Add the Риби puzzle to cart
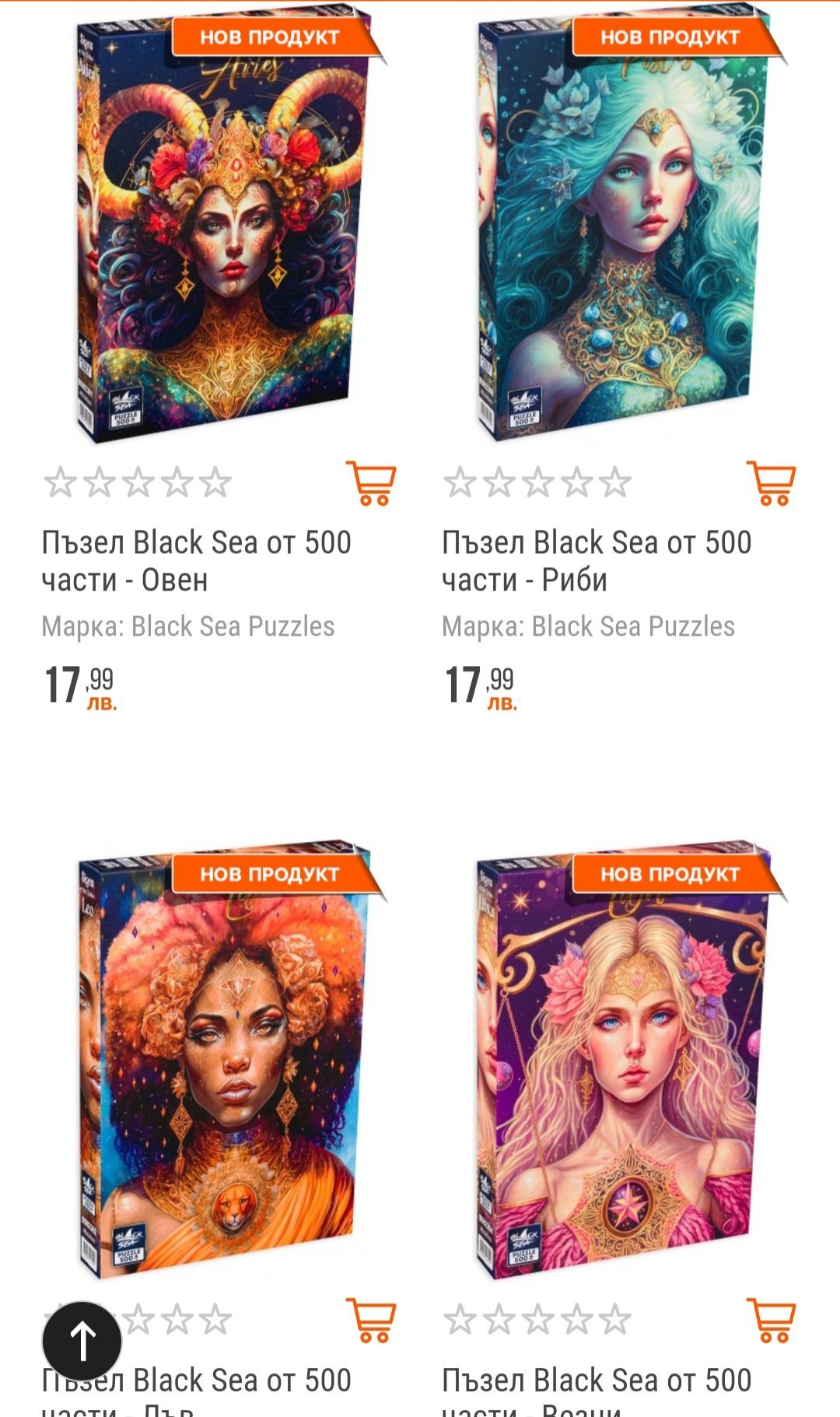The width and height of the screenshot is (840, 1417). click(x=772, y=483)
